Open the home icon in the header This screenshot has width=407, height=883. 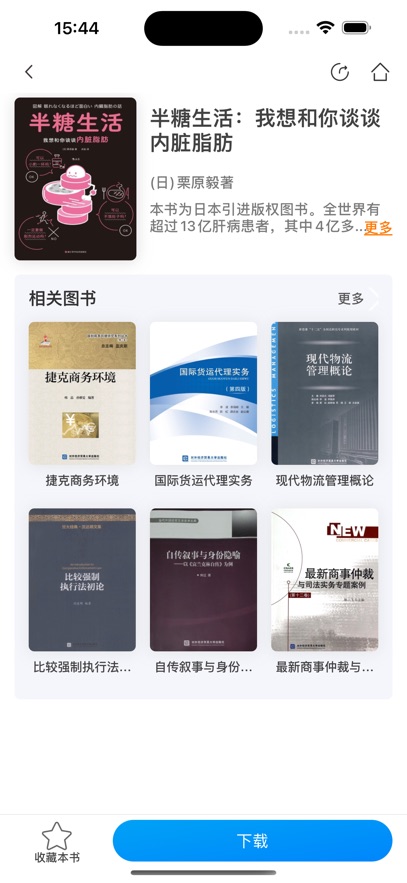(x=380, y=72)
